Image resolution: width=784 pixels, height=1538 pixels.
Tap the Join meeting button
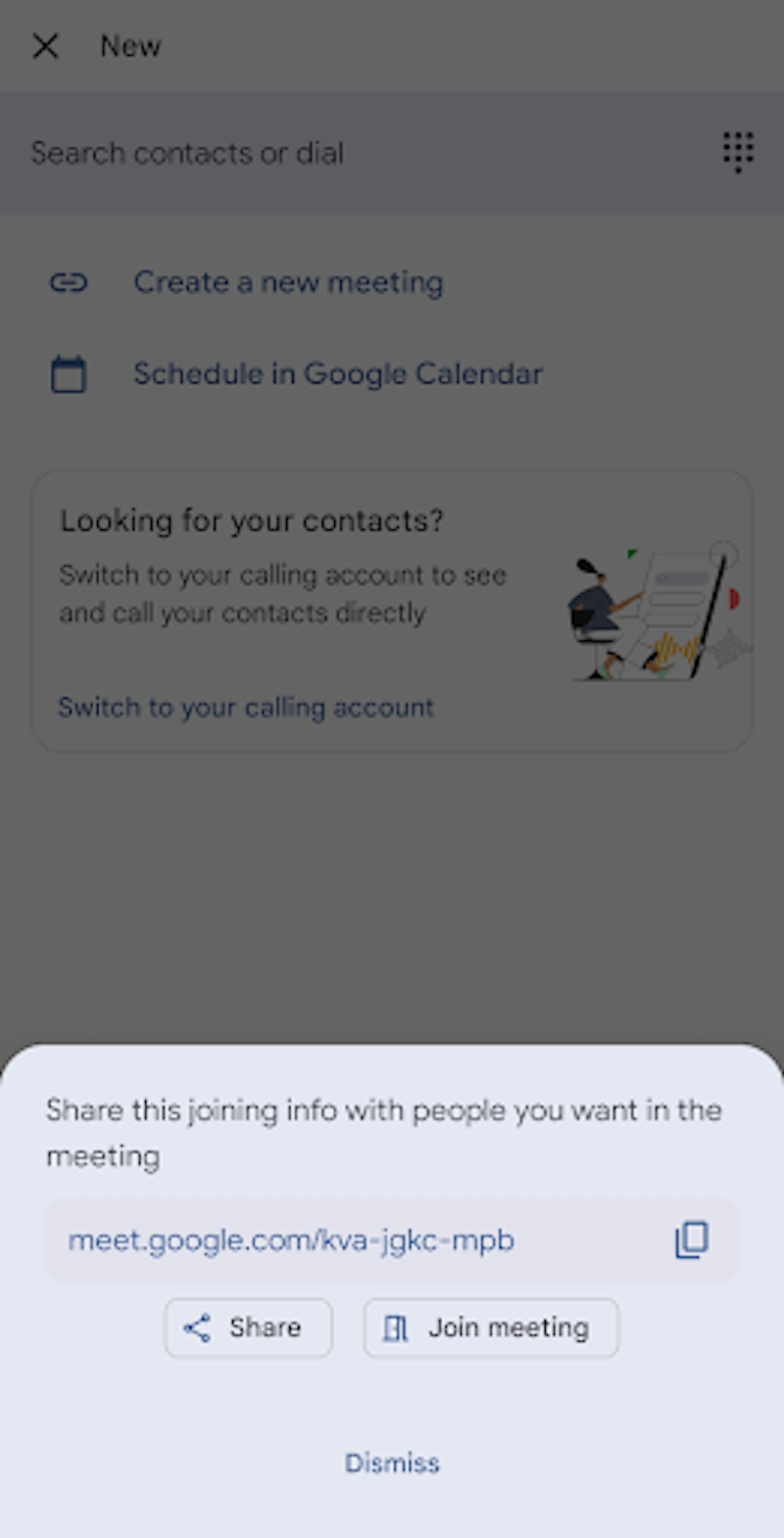click(x=490, y=1328)
